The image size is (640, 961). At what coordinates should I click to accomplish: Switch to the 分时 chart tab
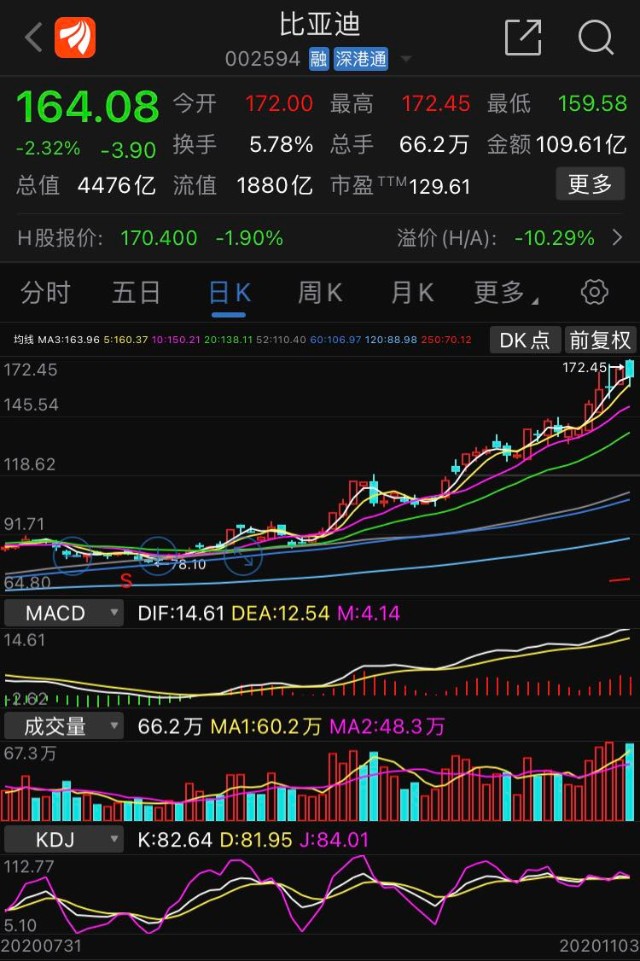pyautogui.click(x=46, y=292)
